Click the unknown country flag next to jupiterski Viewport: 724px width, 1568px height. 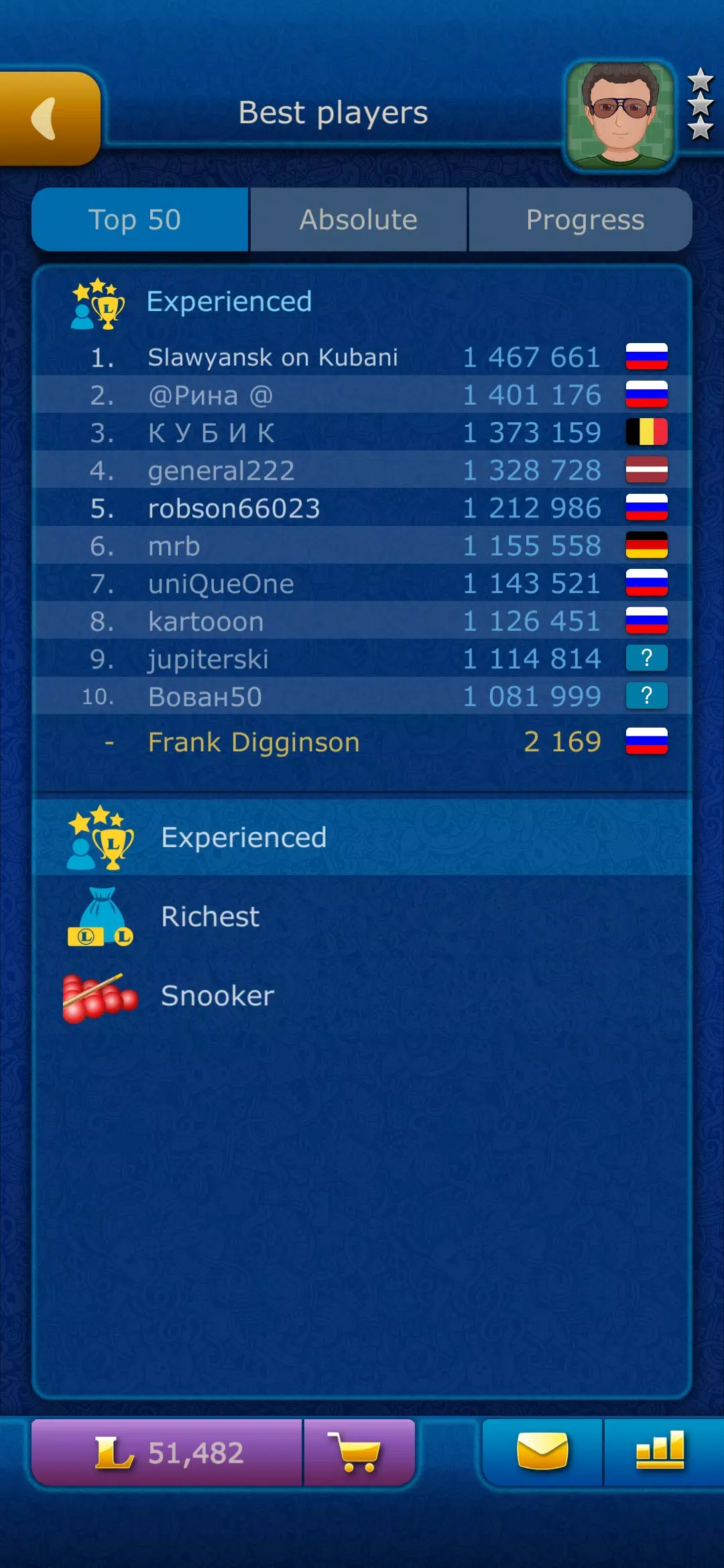tap(646, 658)
